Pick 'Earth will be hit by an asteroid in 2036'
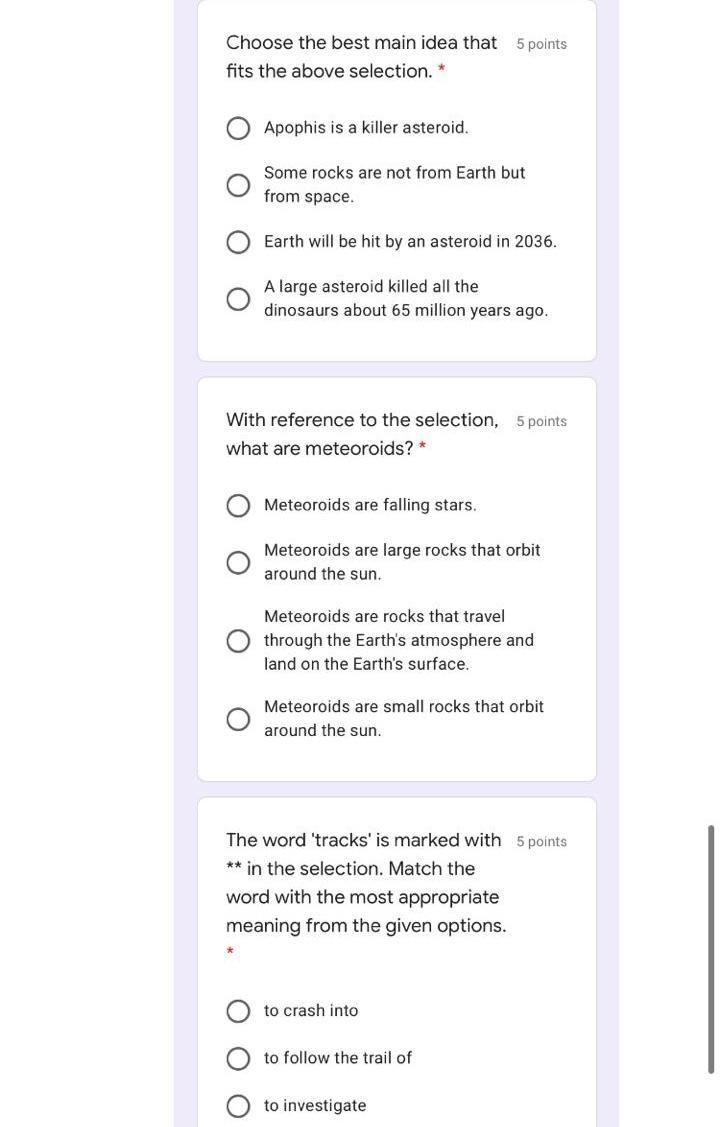The height and width of the screenshot is (1127, 720). point(238,242)
